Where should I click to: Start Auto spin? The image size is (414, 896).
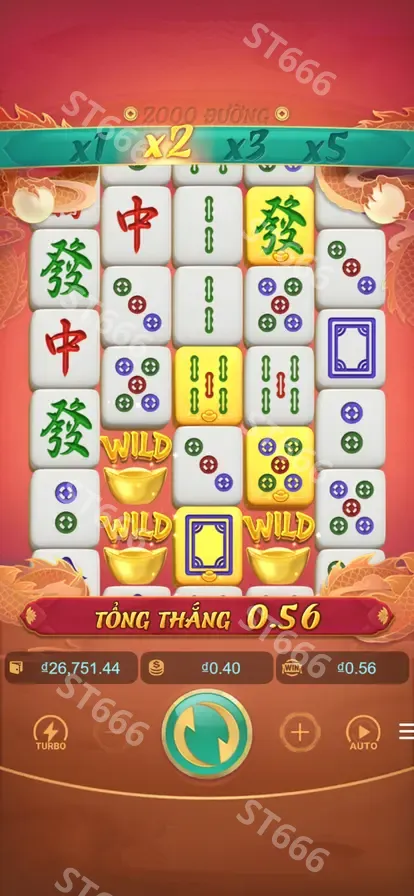(364, 733)
